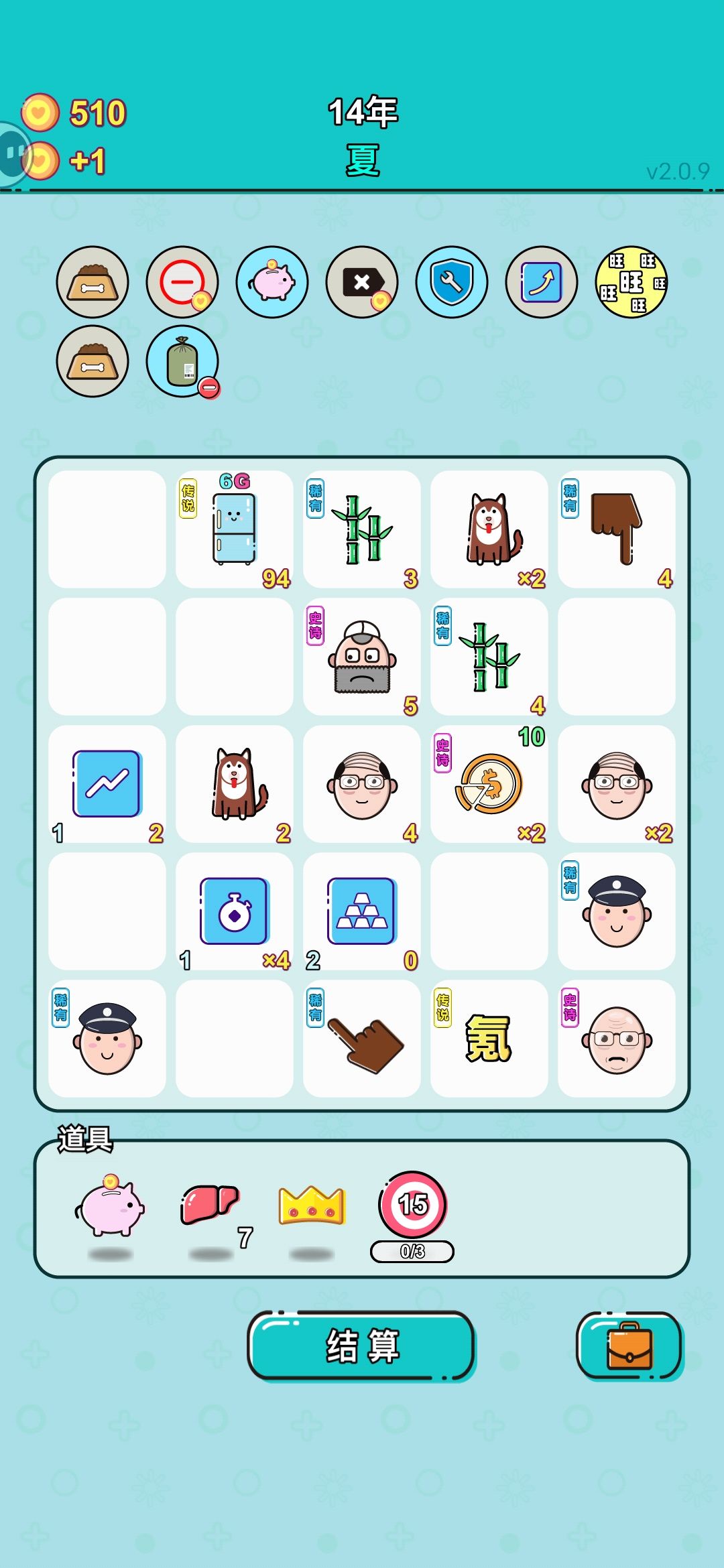This screenshot has width=724, height=1568.
Task: Tap the 结算 settle button
Action: [361, 1346]
